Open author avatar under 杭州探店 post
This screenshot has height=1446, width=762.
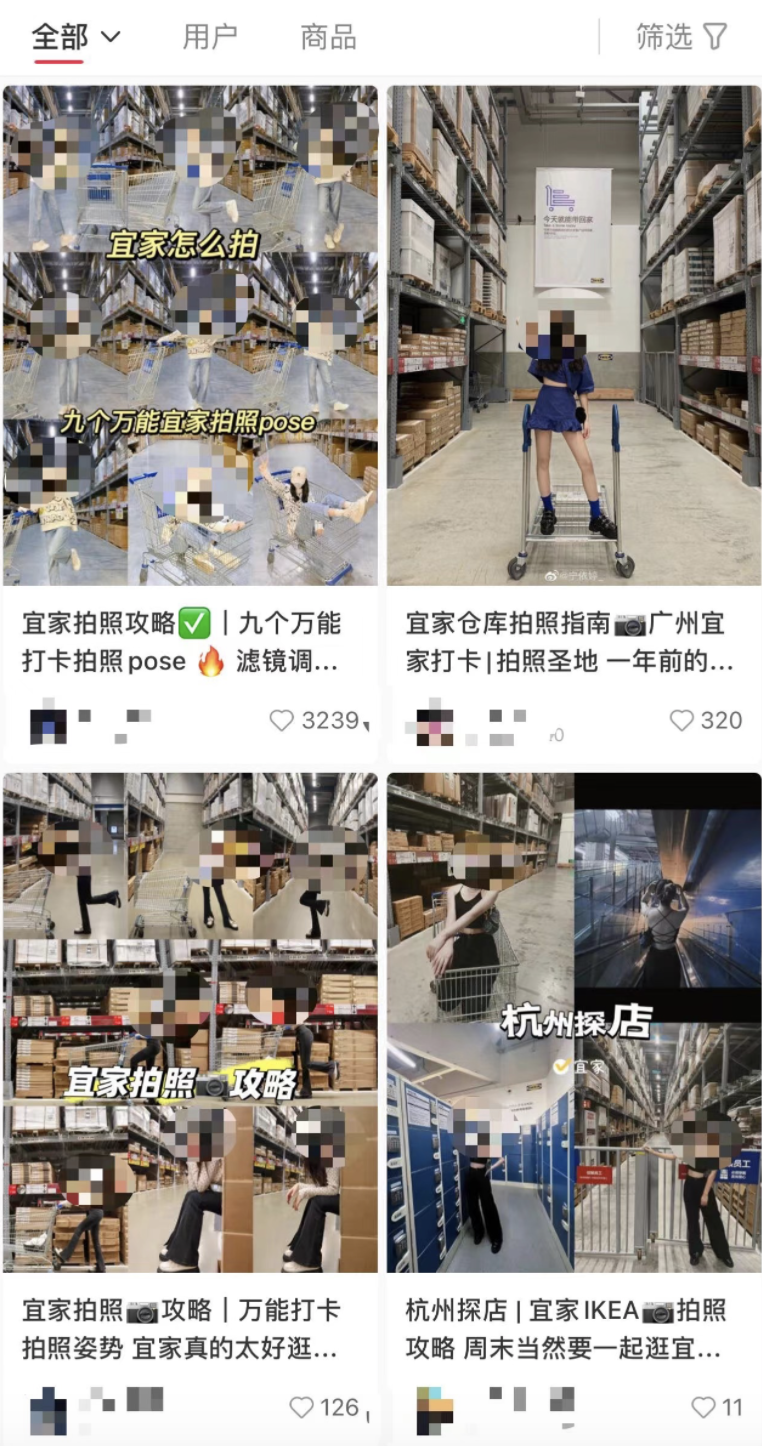pyautogui.click(x=434, y=1410)
